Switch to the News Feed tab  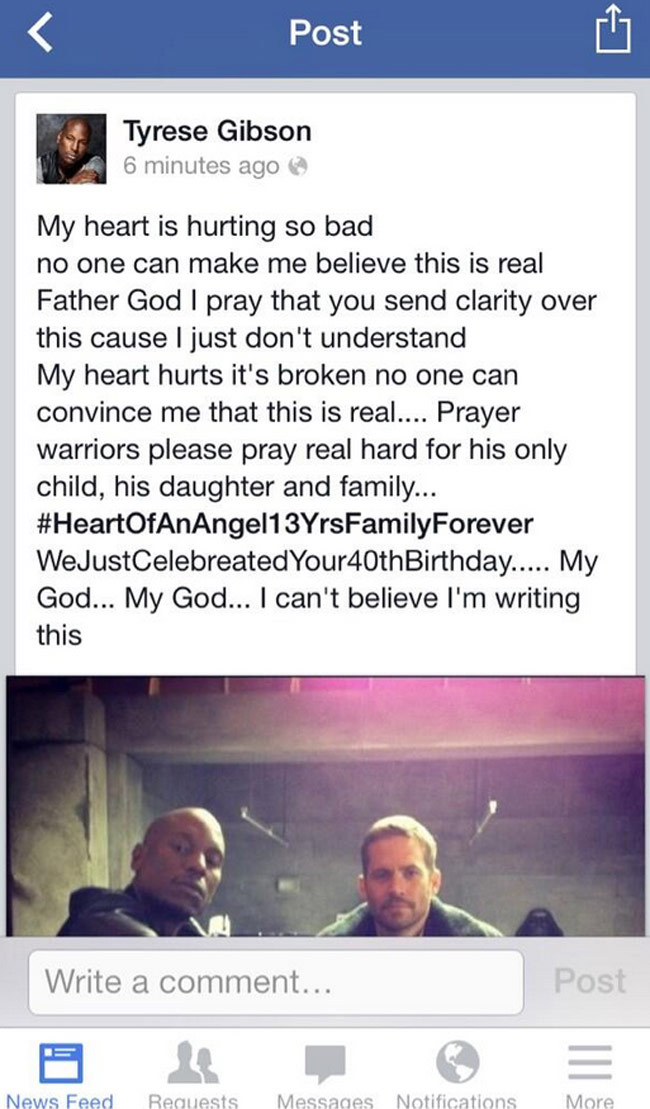tap(60, 1075)
